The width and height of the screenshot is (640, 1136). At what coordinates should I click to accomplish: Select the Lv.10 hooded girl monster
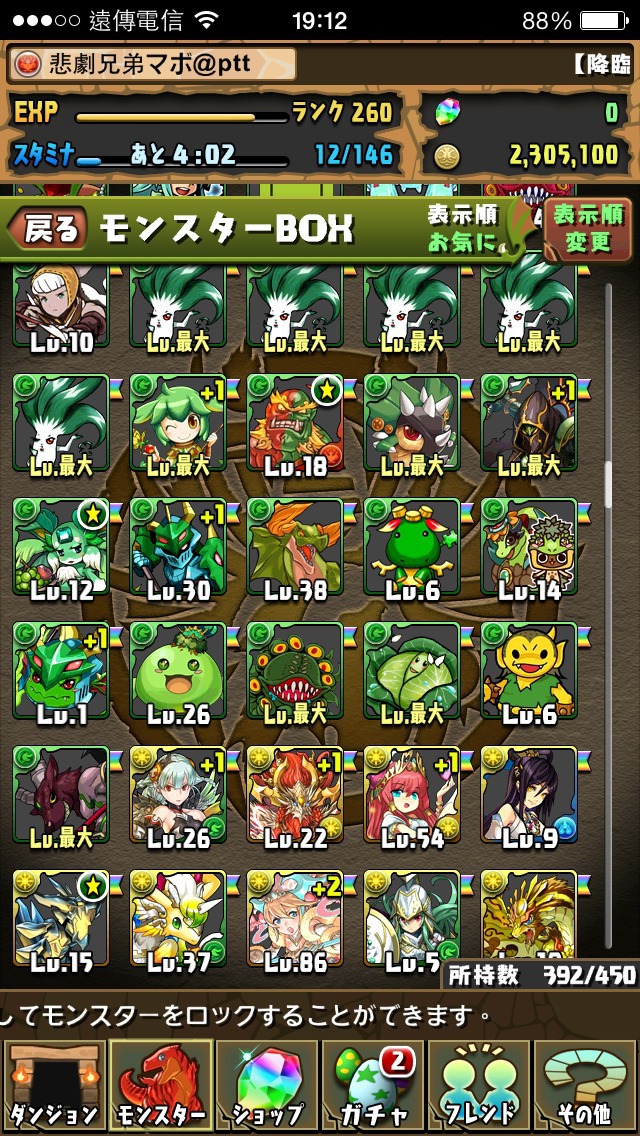[61, 310]
